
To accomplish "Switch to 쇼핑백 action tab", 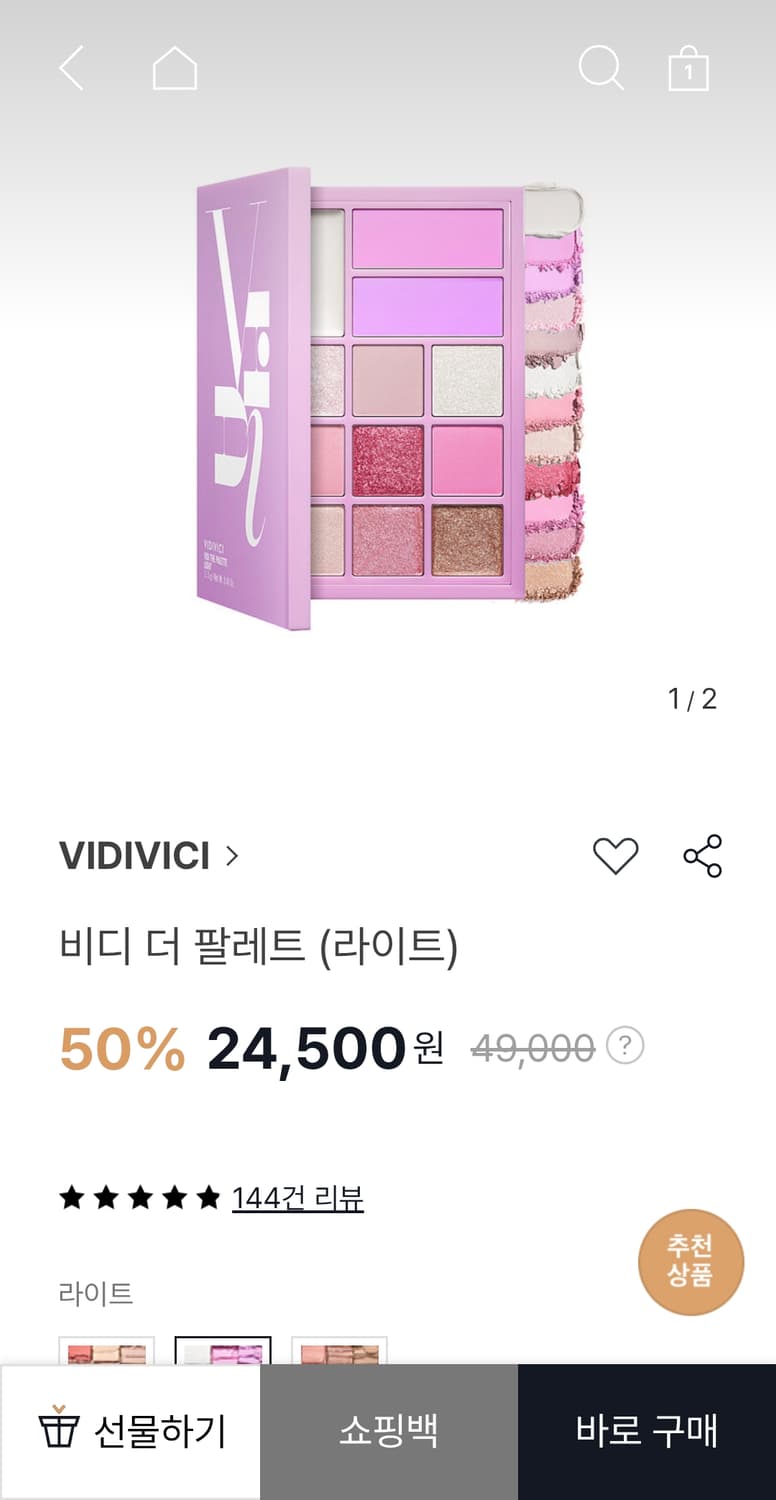I will click(x=388, y=1430).
